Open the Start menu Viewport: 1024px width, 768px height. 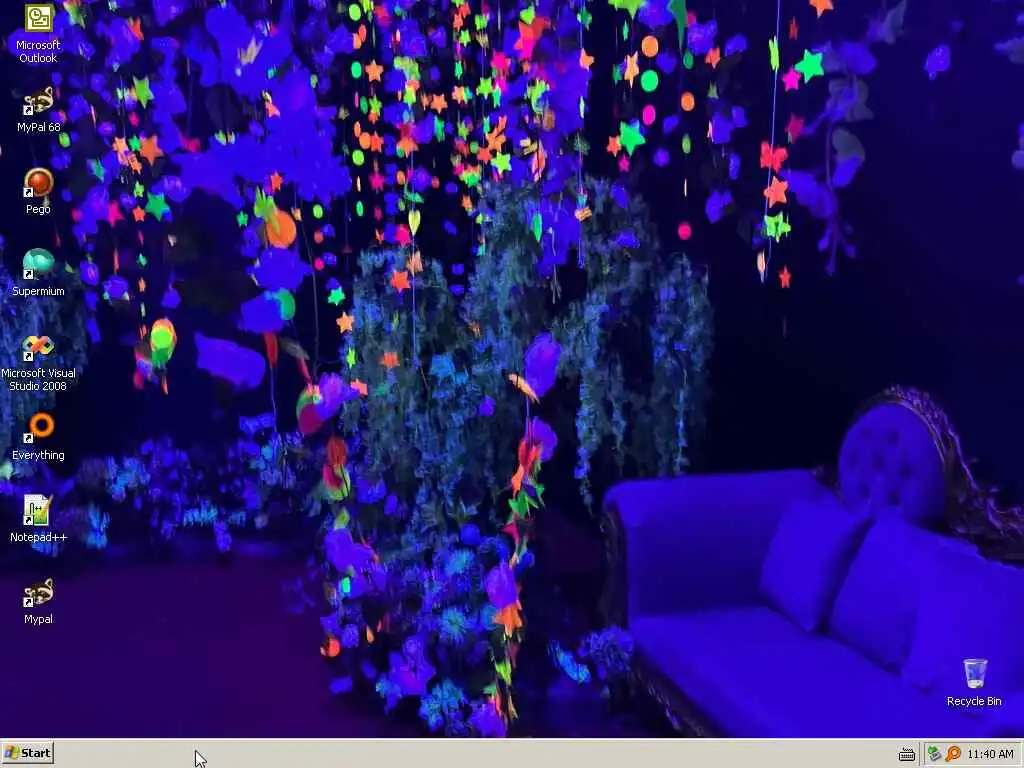[27, 753]
